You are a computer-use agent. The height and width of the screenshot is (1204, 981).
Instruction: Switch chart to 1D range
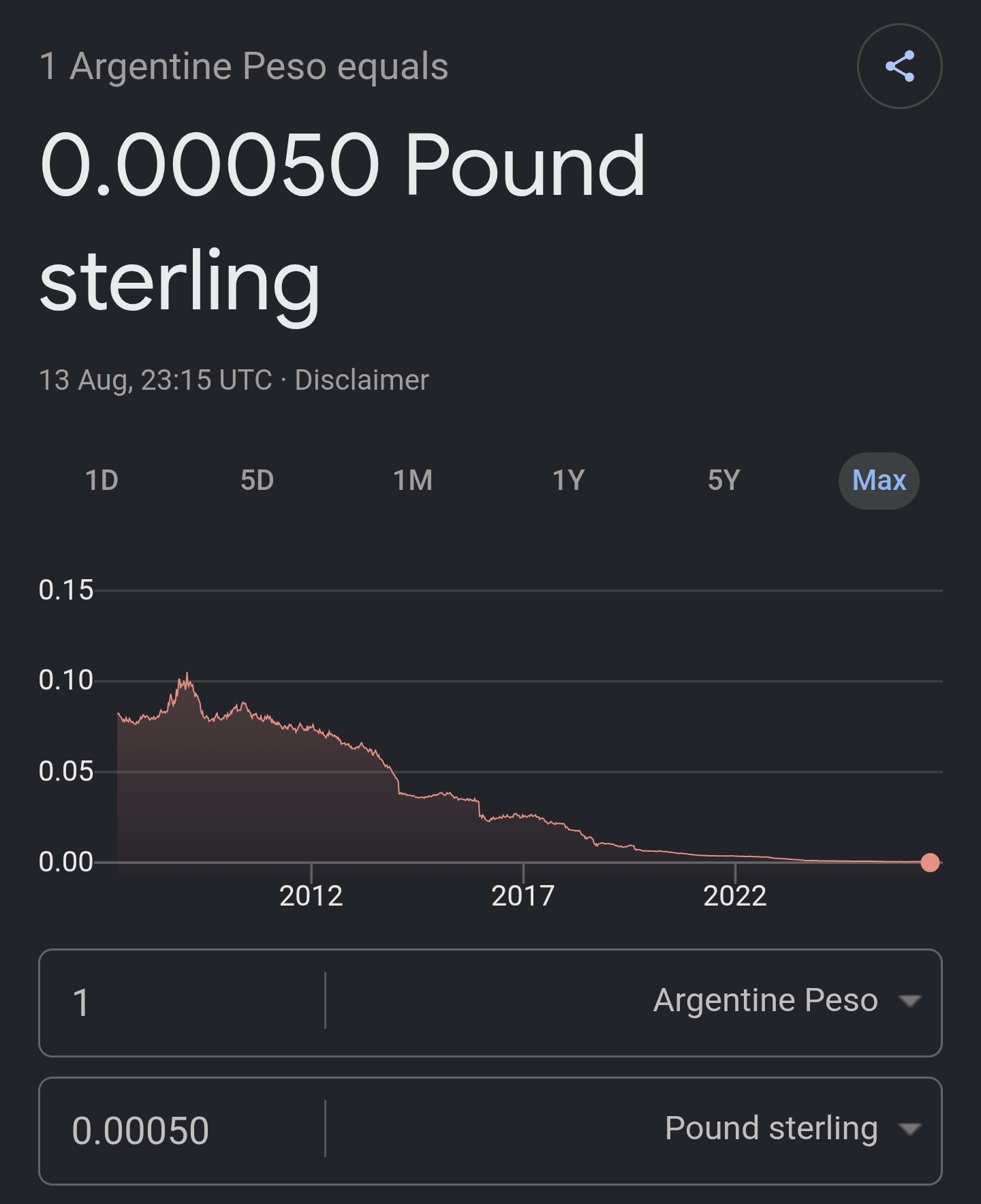coord(102,480)
